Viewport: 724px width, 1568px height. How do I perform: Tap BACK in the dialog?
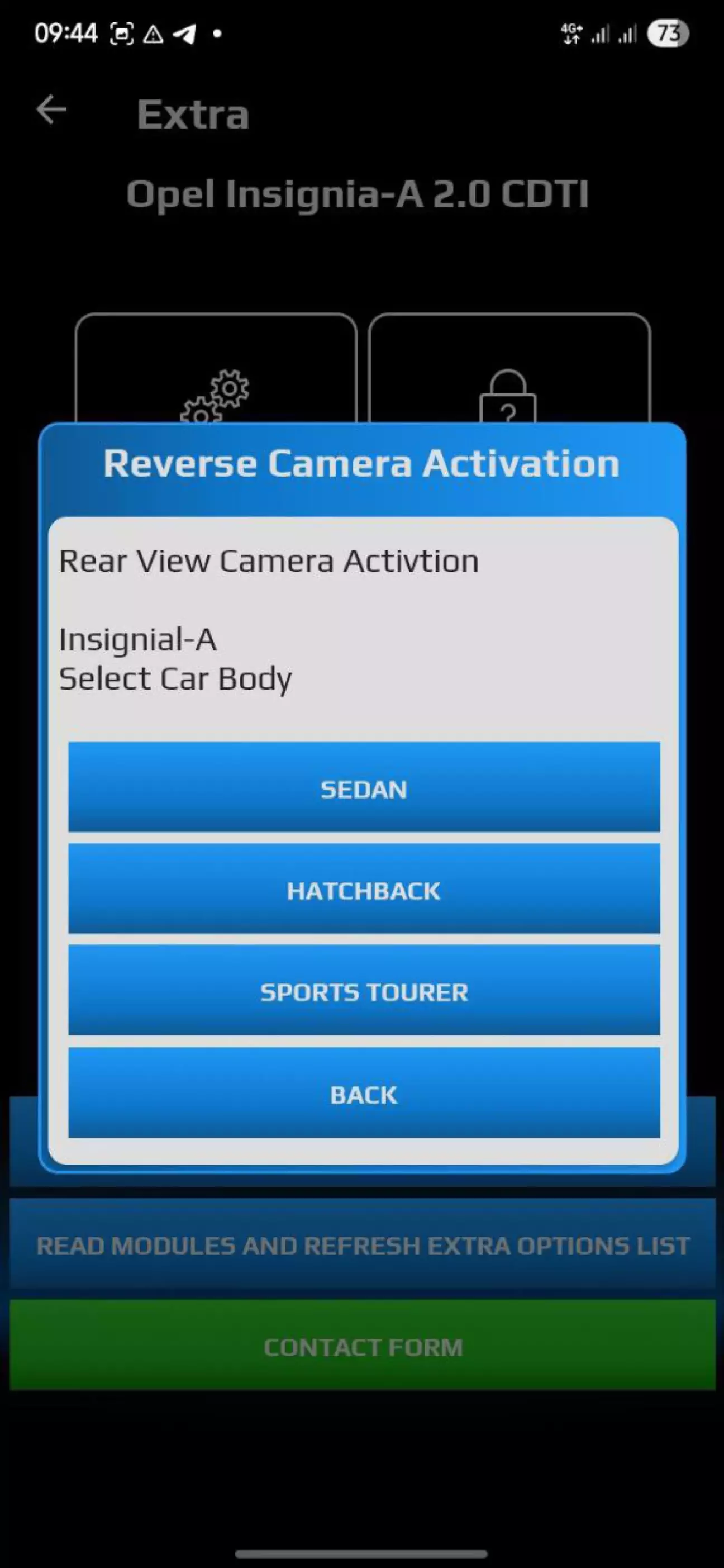364,1092
